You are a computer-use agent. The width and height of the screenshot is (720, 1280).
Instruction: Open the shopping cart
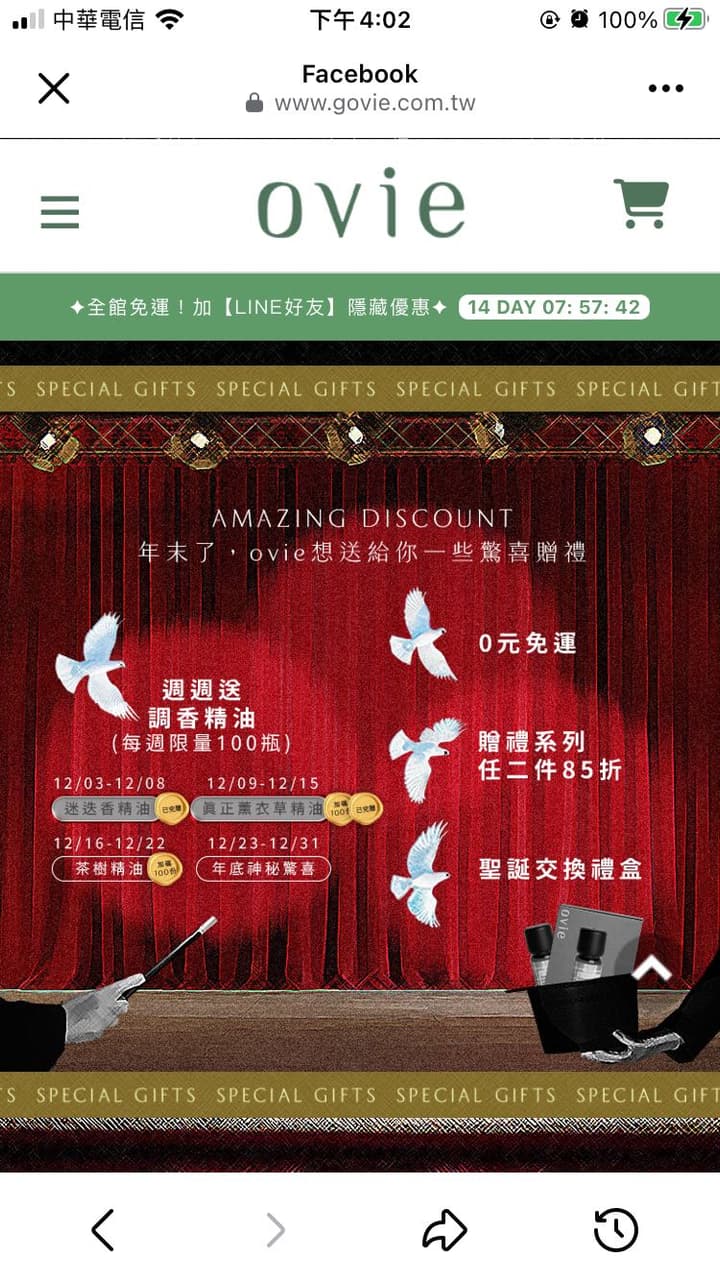[x=641, y=204]
